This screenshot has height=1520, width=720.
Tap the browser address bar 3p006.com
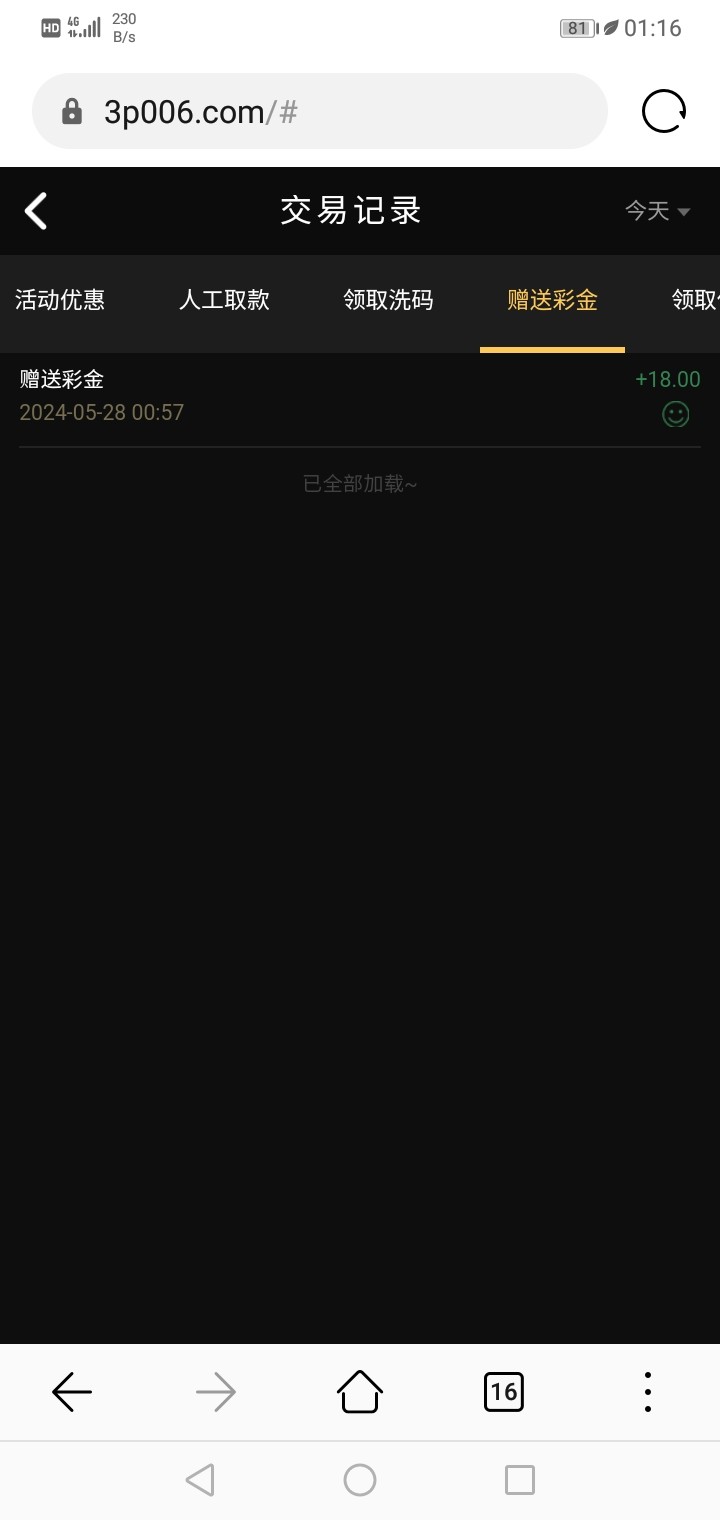click(320, 111)
